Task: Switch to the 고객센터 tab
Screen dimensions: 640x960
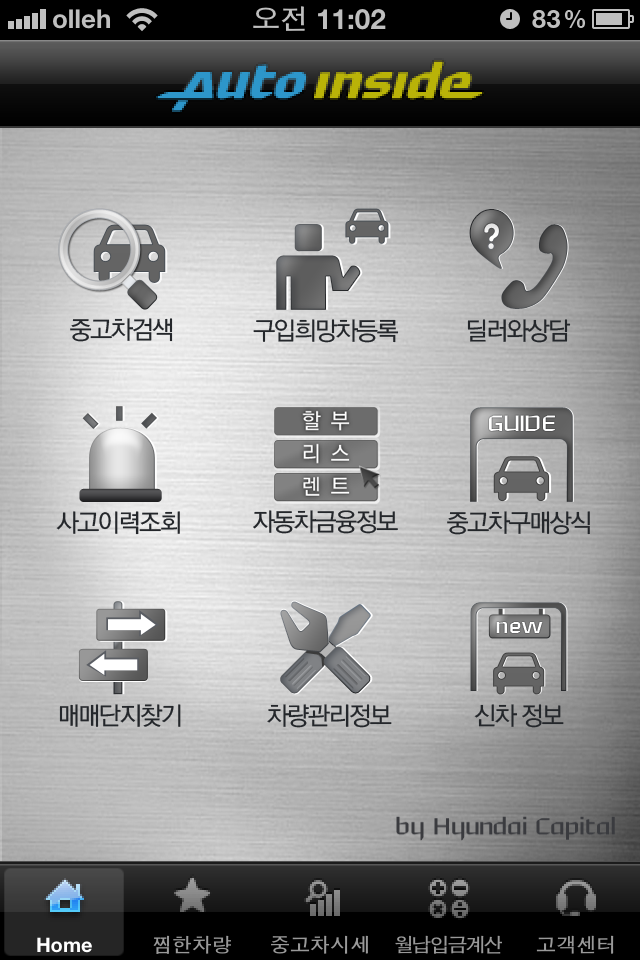Action: pyautogui.click(x=576, y=913)
